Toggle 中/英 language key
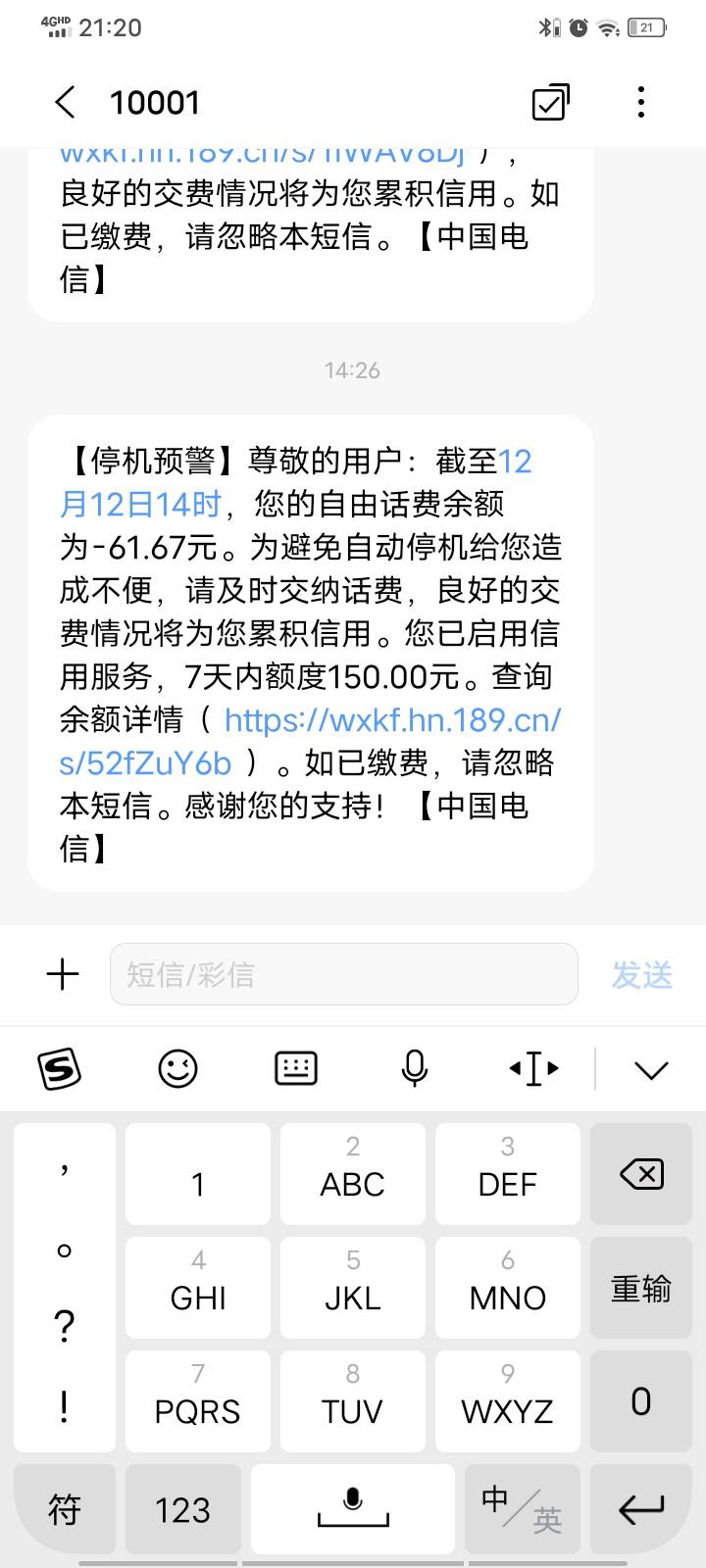 (521, 1509)
